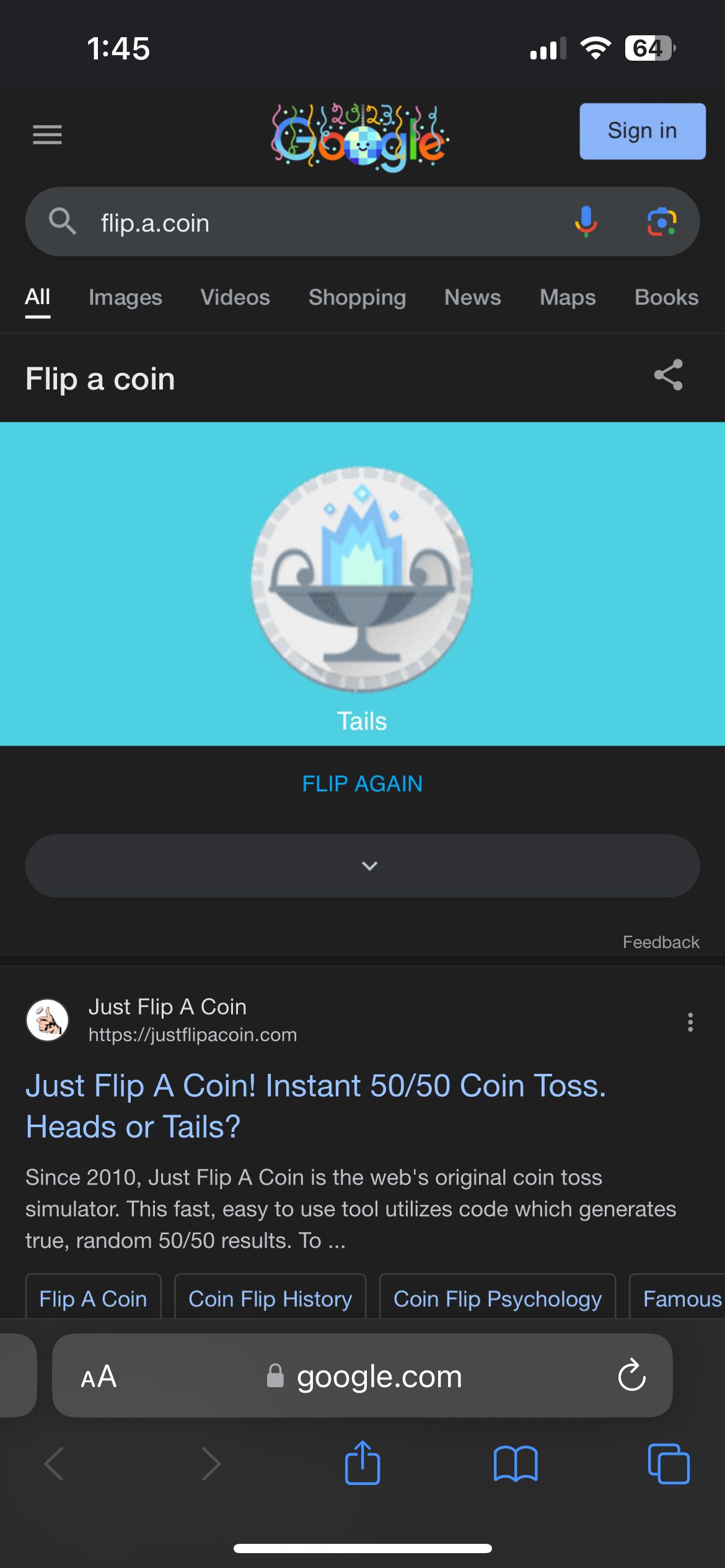View News results

coord(472,298)
